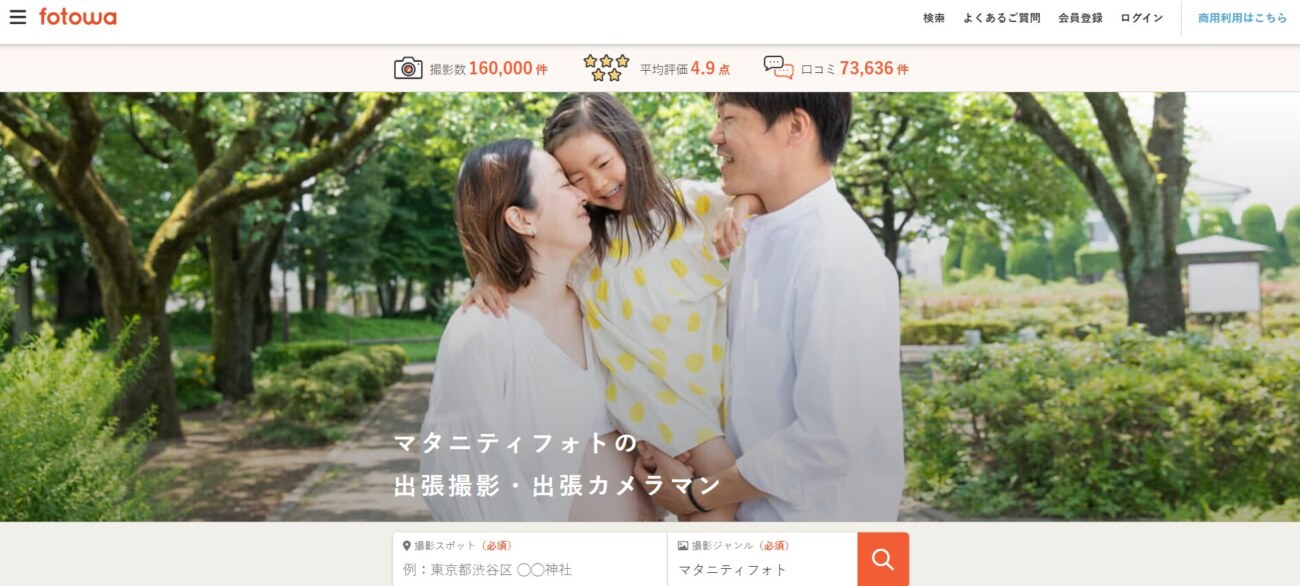Viewport: 1300px width, 586px height.
Task: Expand the 撮影ジャンル dropdown
Action: click(x=762, y=569)
